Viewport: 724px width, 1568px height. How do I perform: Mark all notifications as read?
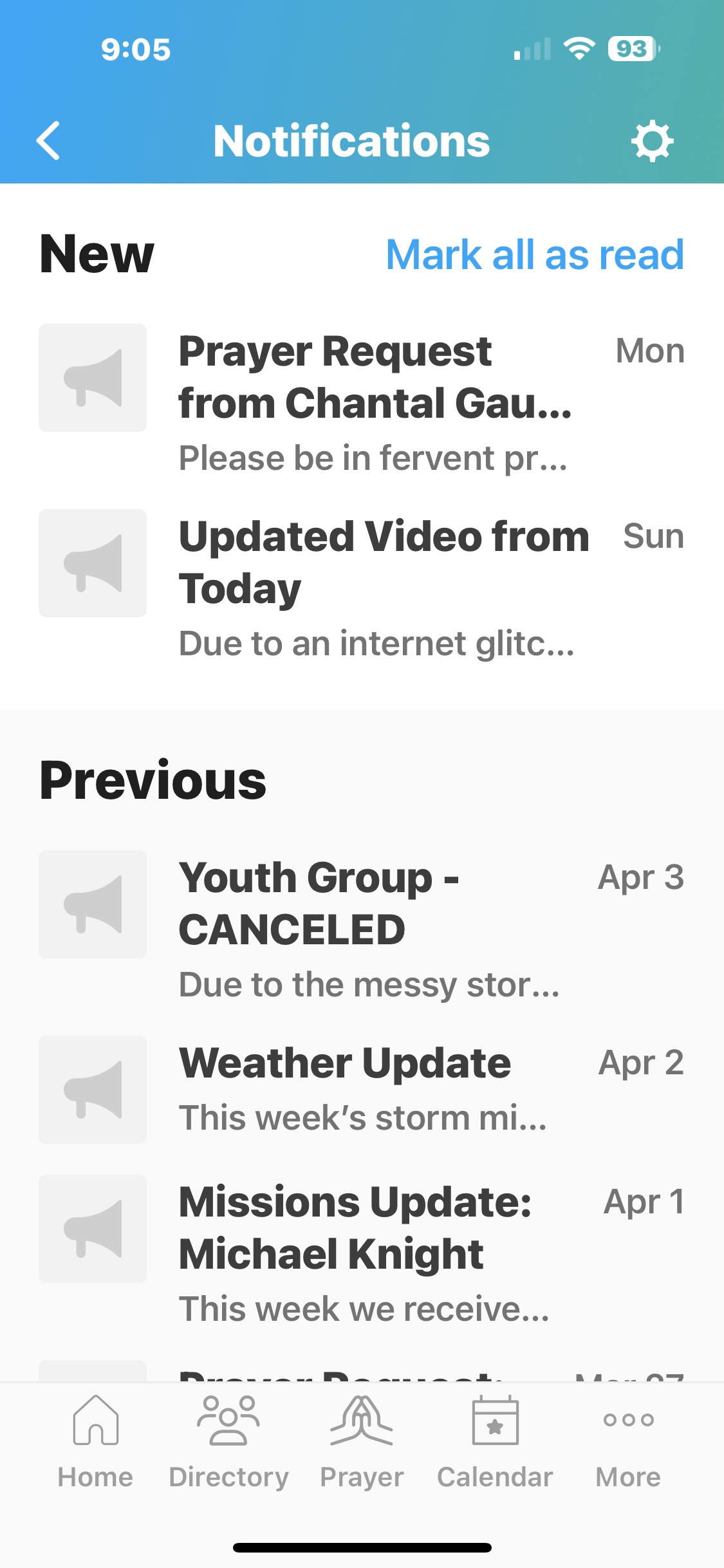tap(534, 254)
